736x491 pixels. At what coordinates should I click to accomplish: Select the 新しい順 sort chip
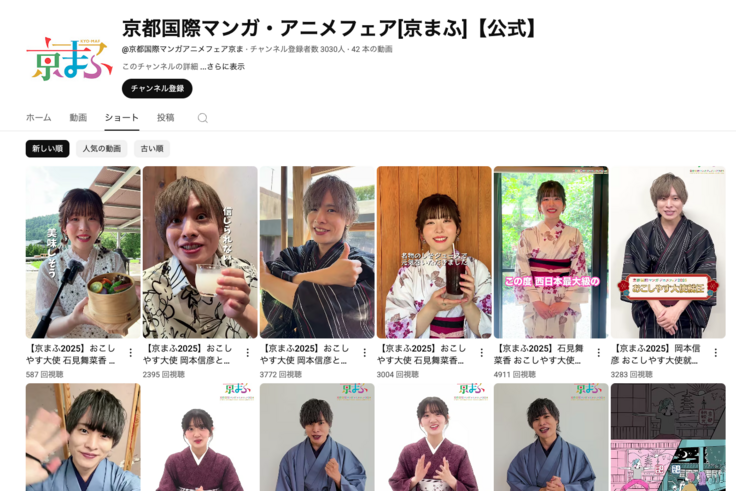tap(47, 149)
